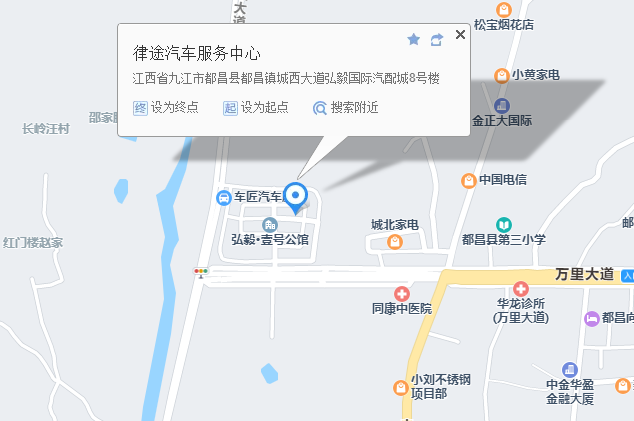Image resolution: width=634 pixels, height=421 pixels.
Task: Set as starting point with 设为起点
Action: pos(256,107)
